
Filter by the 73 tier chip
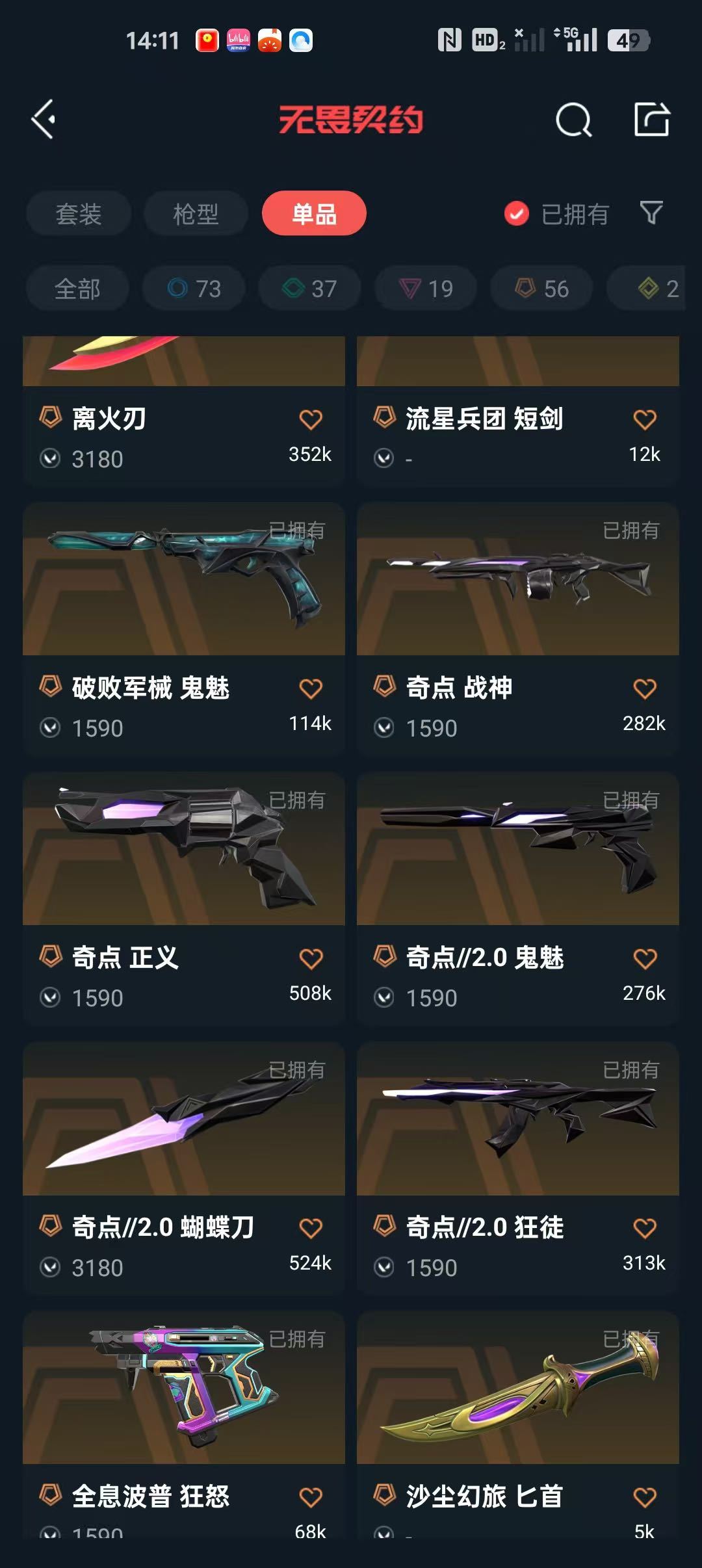[x=194, y=288]
